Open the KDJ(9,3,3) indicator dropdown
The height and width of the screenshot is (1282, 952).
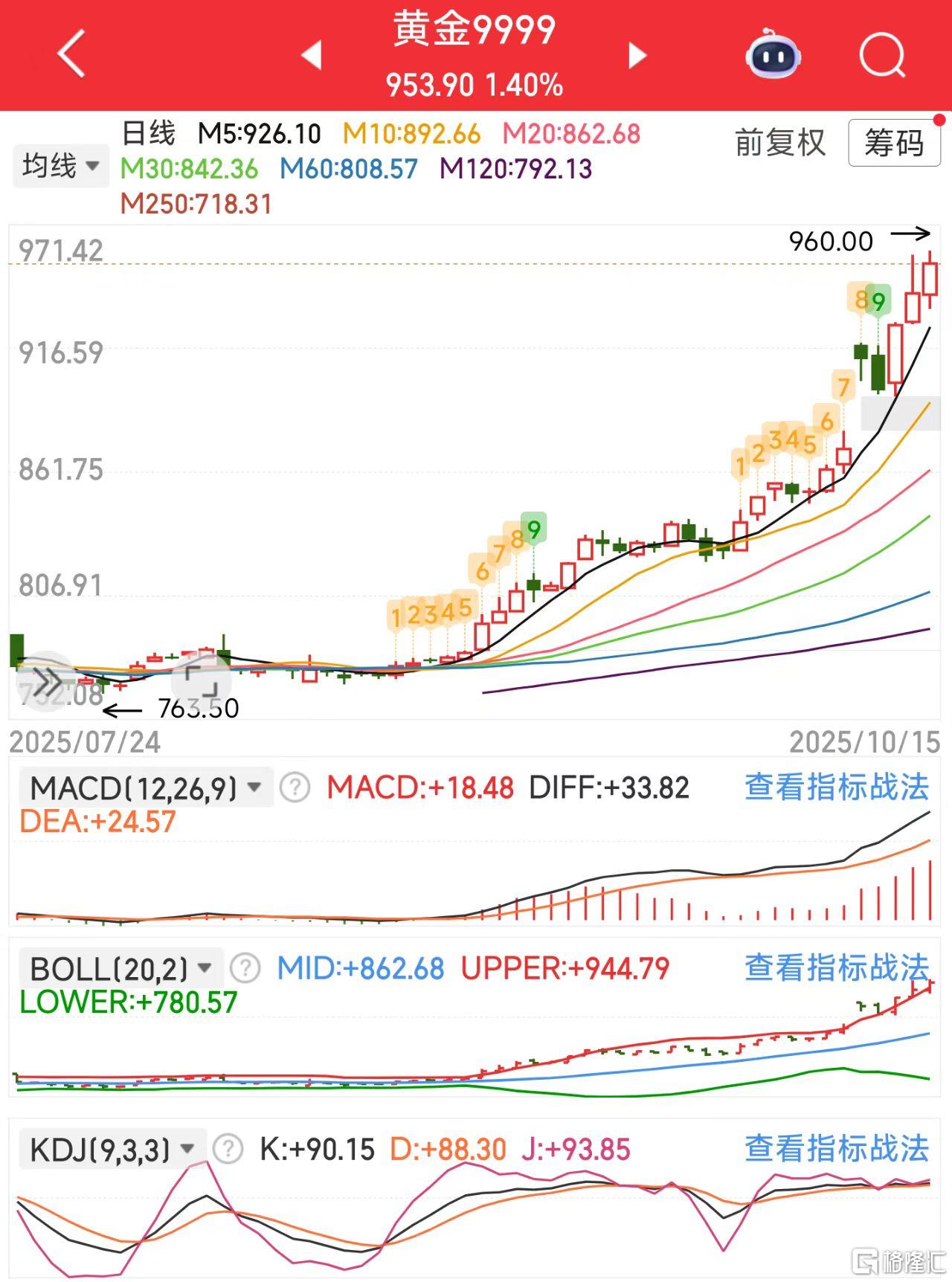[112, 1150]
